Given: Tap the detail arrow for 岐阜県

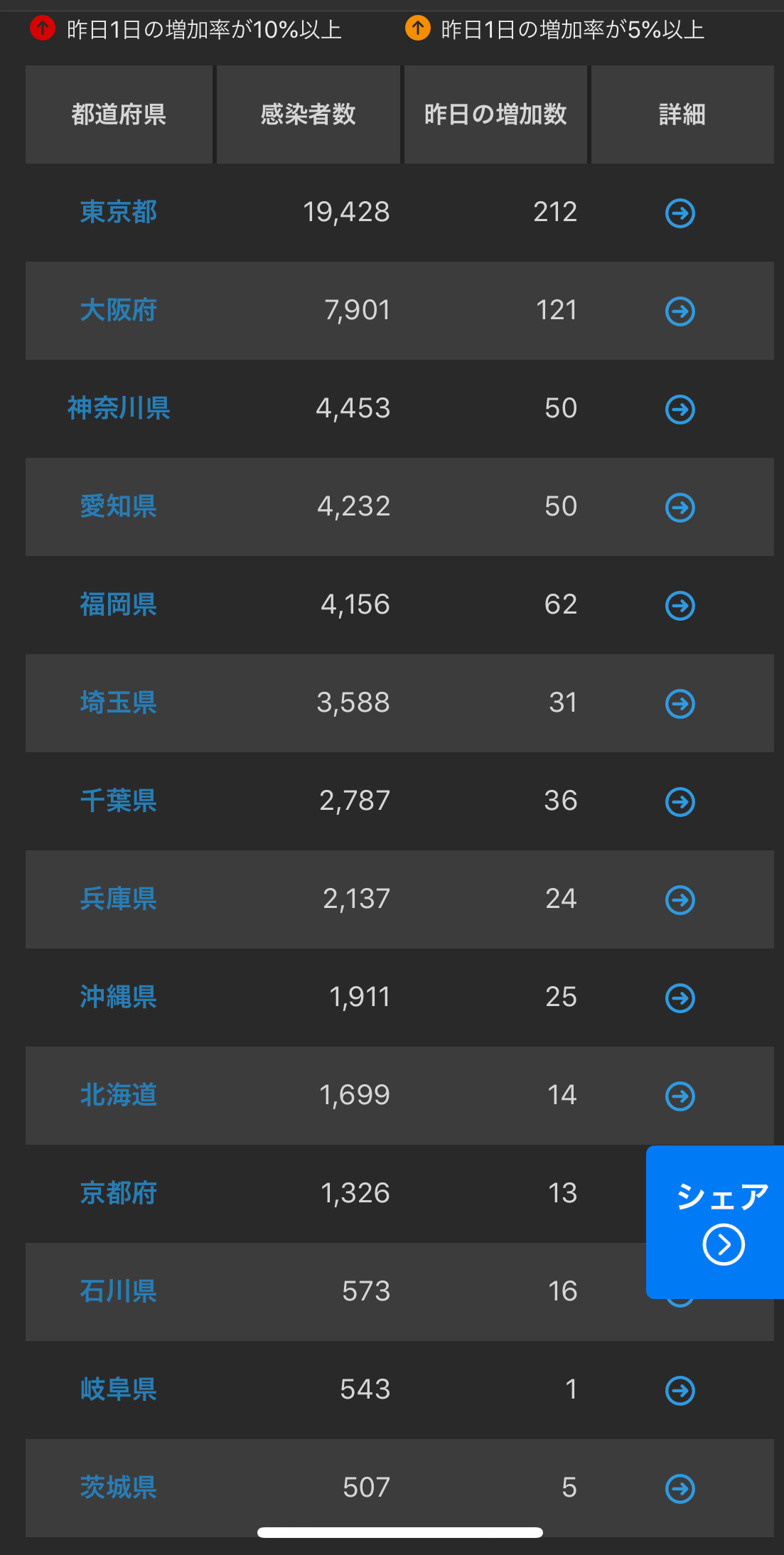Looking at the screenshot, I should tap(680, 1390).
